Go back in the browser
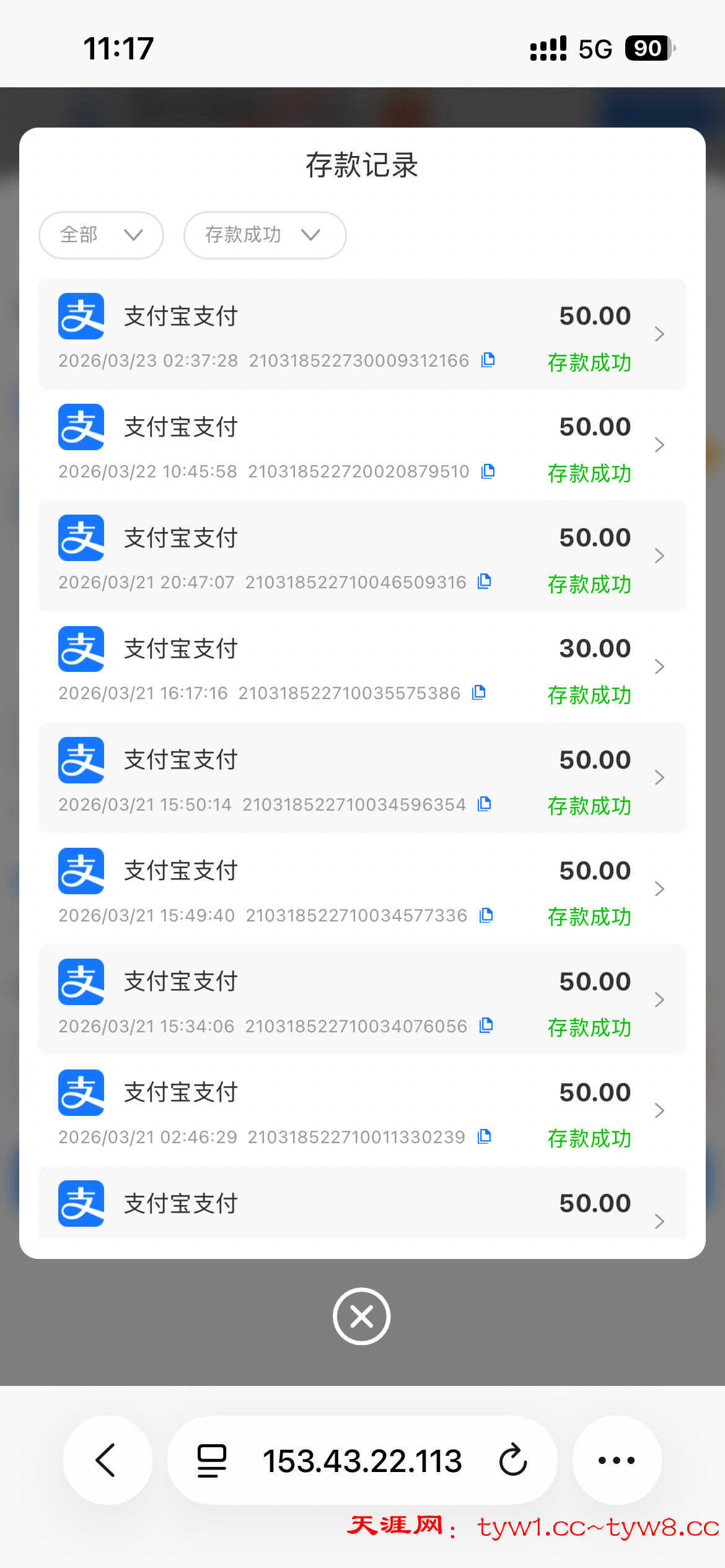Image resolution: width=725 pixels, height=1568 pixels. pyautogui.click(x=107, y=1460)
